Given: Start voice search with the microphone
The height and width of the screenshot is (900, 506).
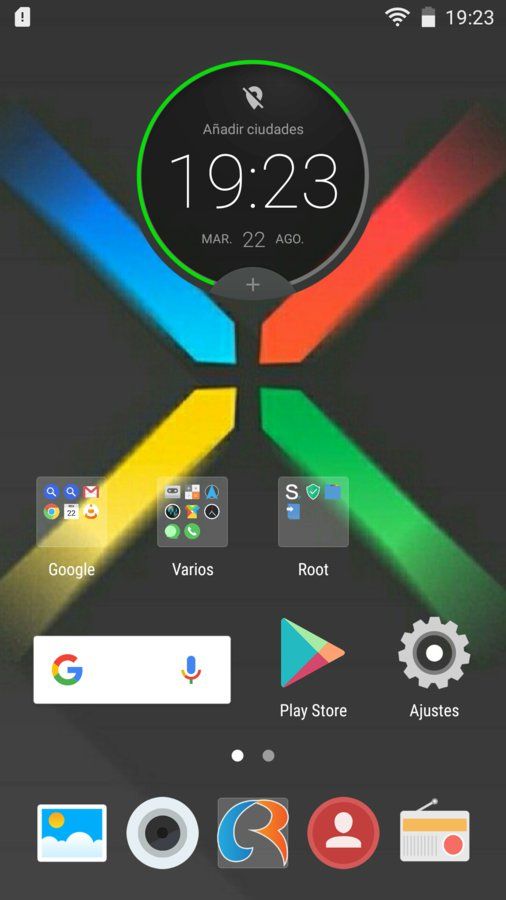Looking at the screenshot, I should coord(191,670).
